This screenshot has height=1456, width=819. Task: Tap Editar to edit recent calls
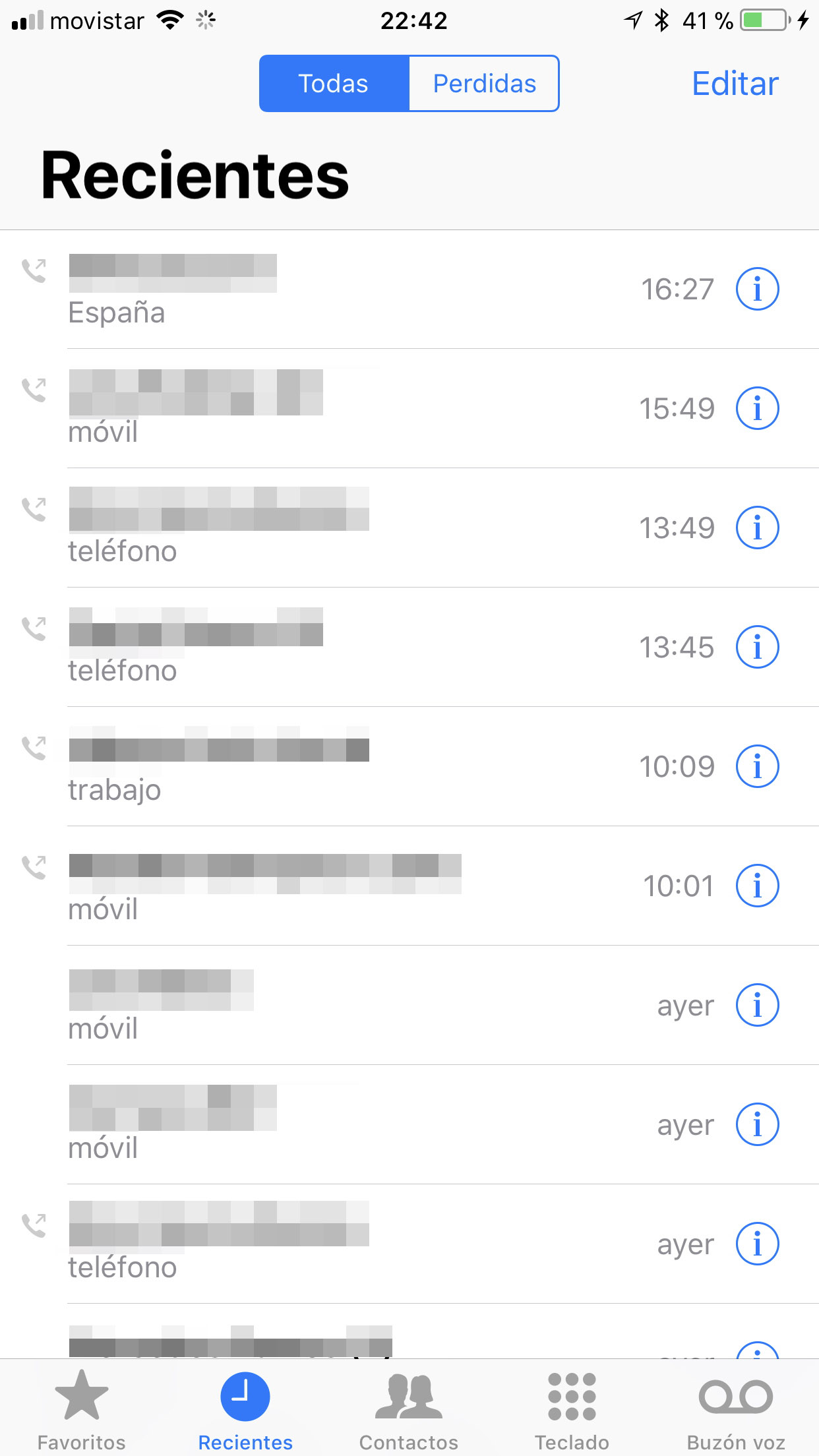click(735, 84)
